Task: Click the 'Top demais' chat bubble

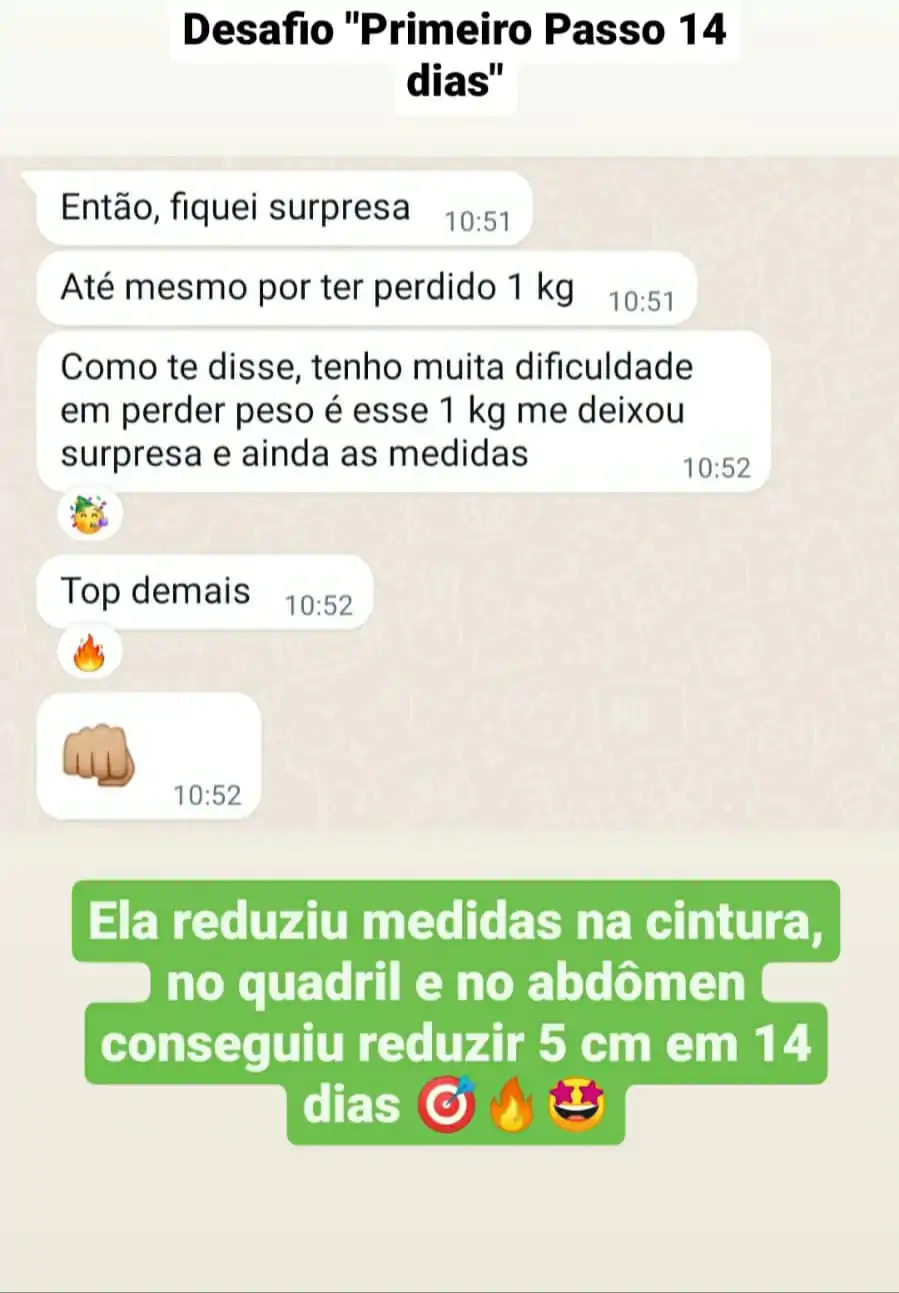Action: 155,592
